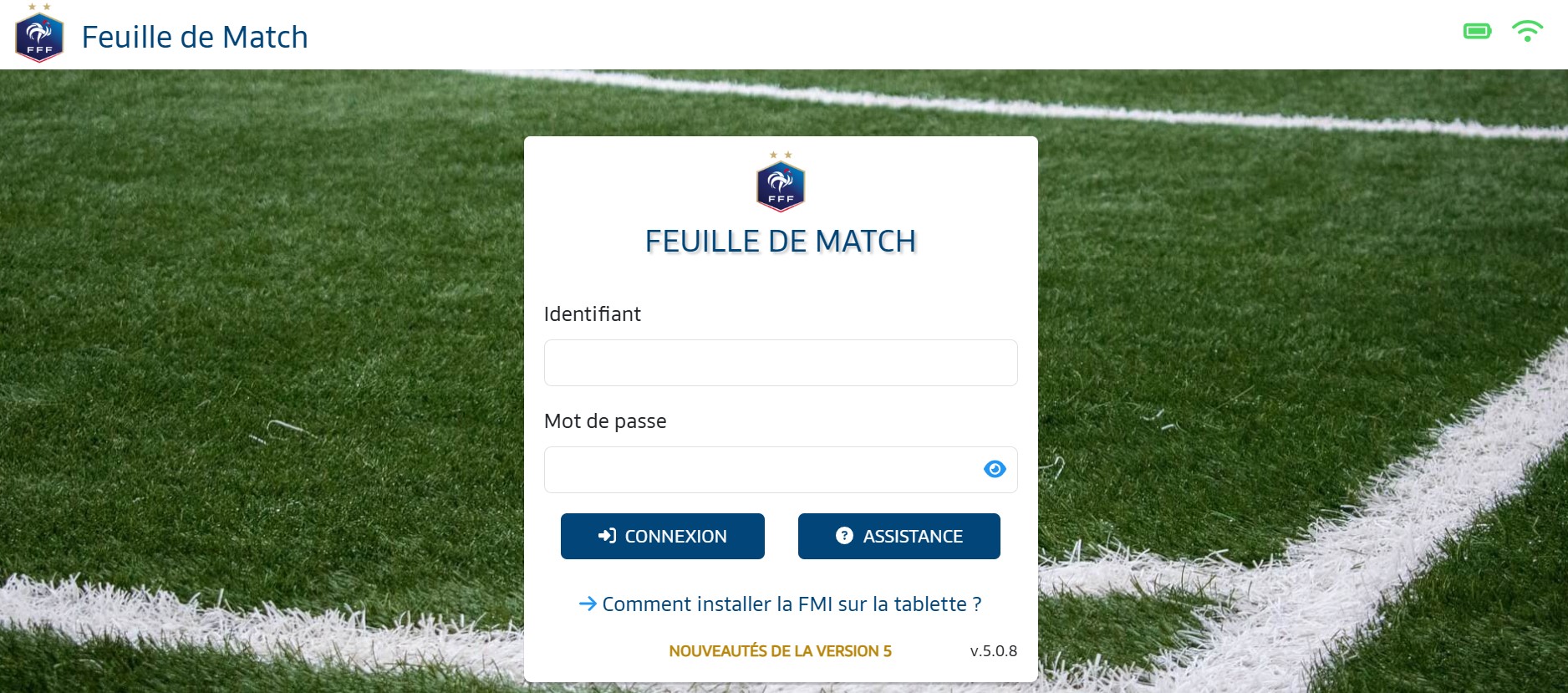Viewport: 1568px width, 693px height.
Task: Tap the Identifiant input field
Action: coord(780,363)
